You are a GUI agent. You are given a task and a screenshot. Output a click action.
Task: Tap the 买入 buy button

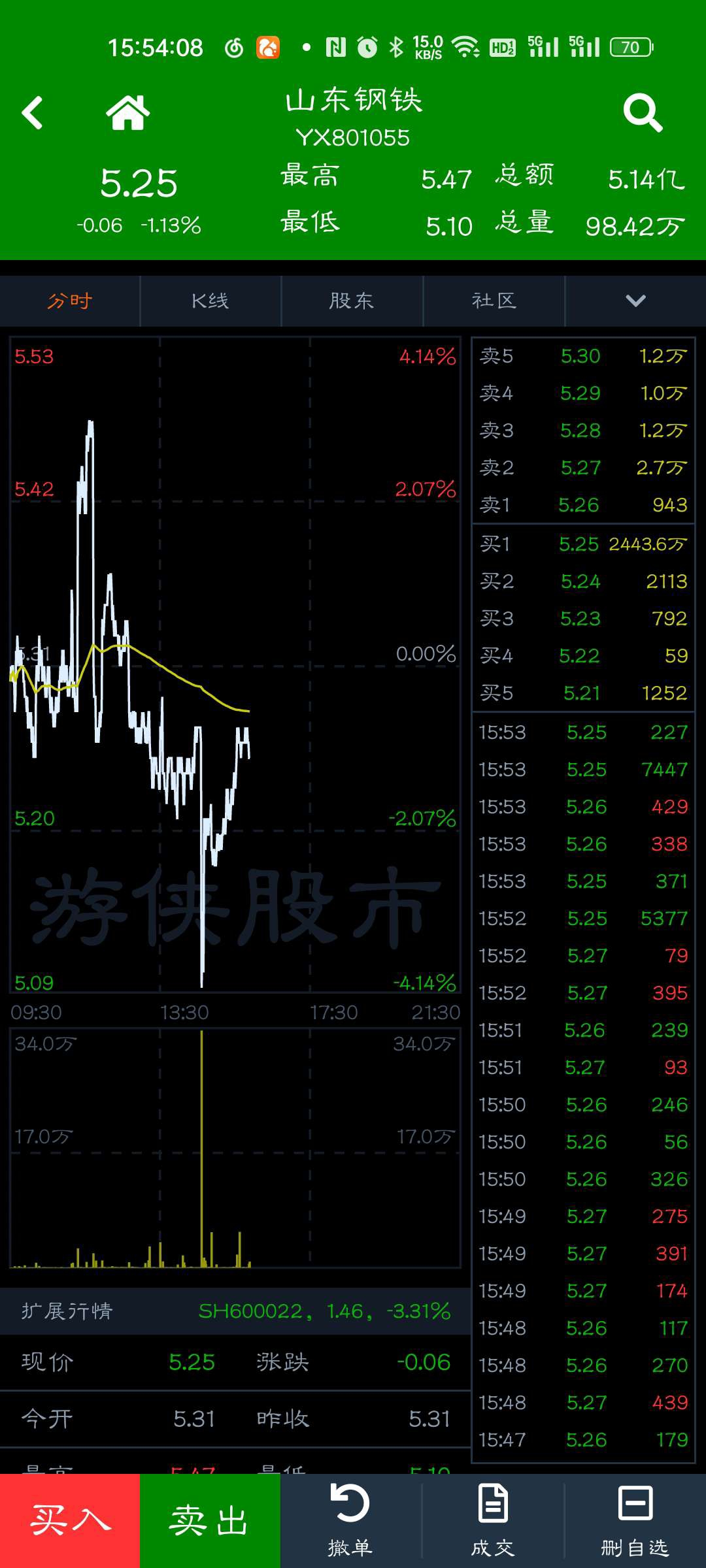click(x=70, y=1521)
